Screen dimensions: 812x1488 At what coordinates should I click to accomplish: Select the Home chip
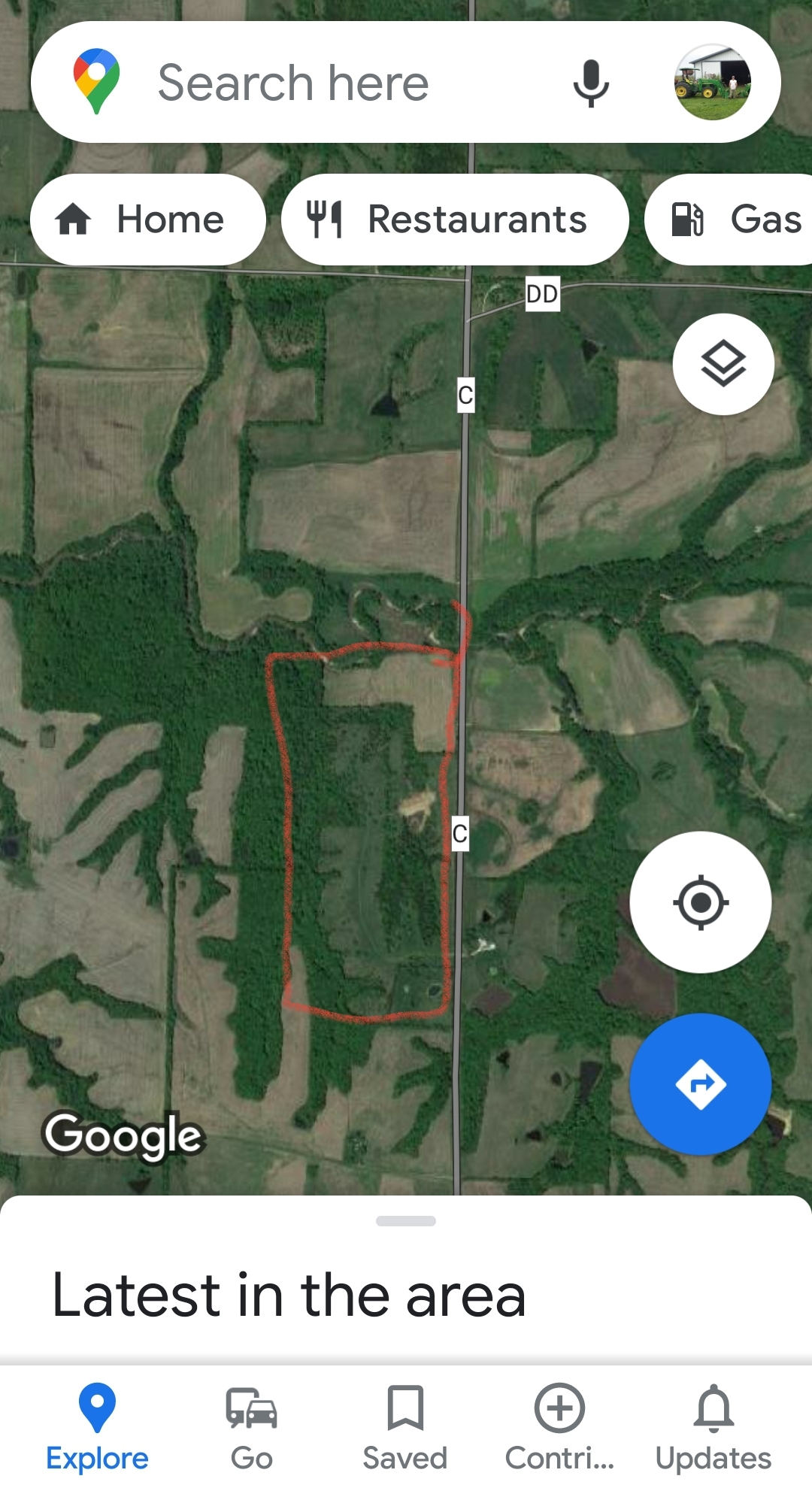(148, 220)
